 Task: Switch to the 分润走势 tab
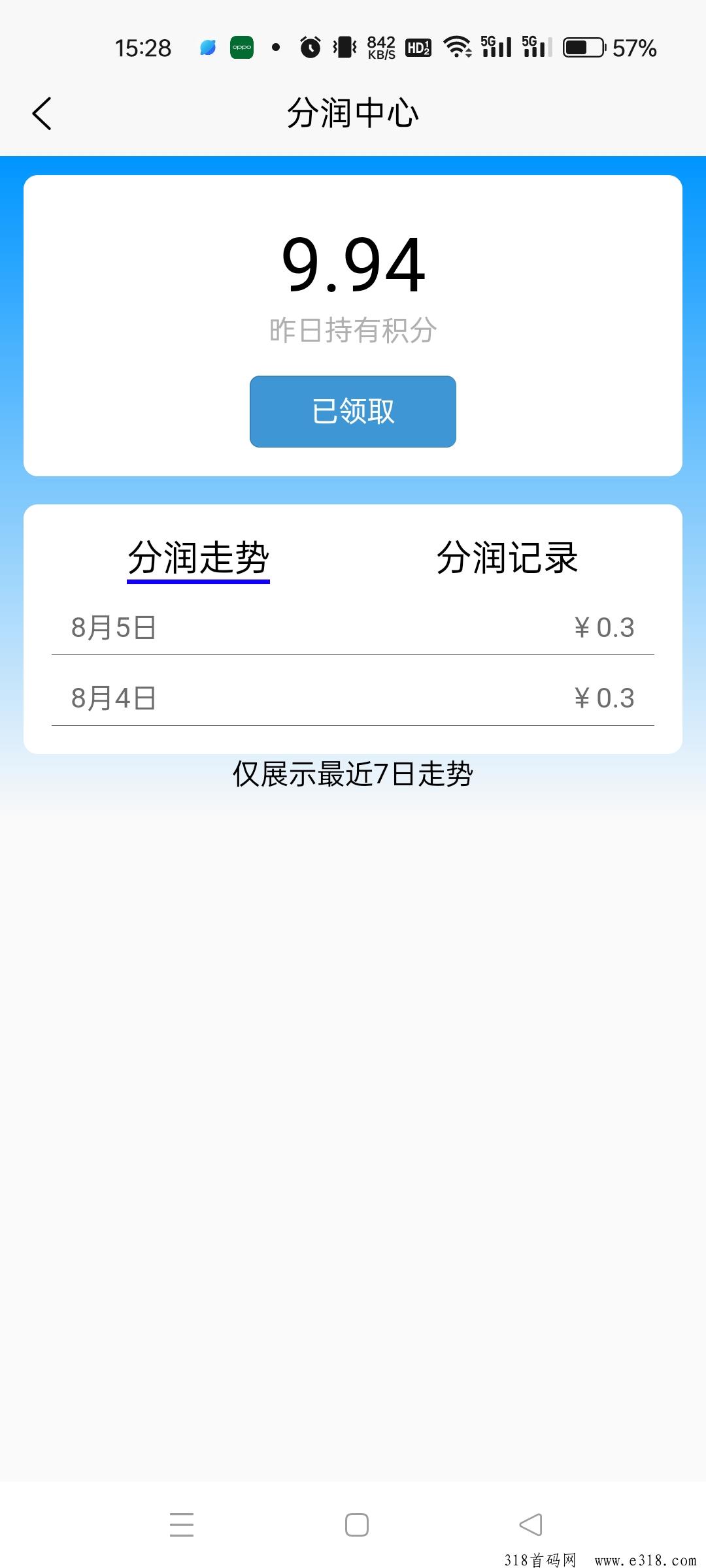click(198, 558)
